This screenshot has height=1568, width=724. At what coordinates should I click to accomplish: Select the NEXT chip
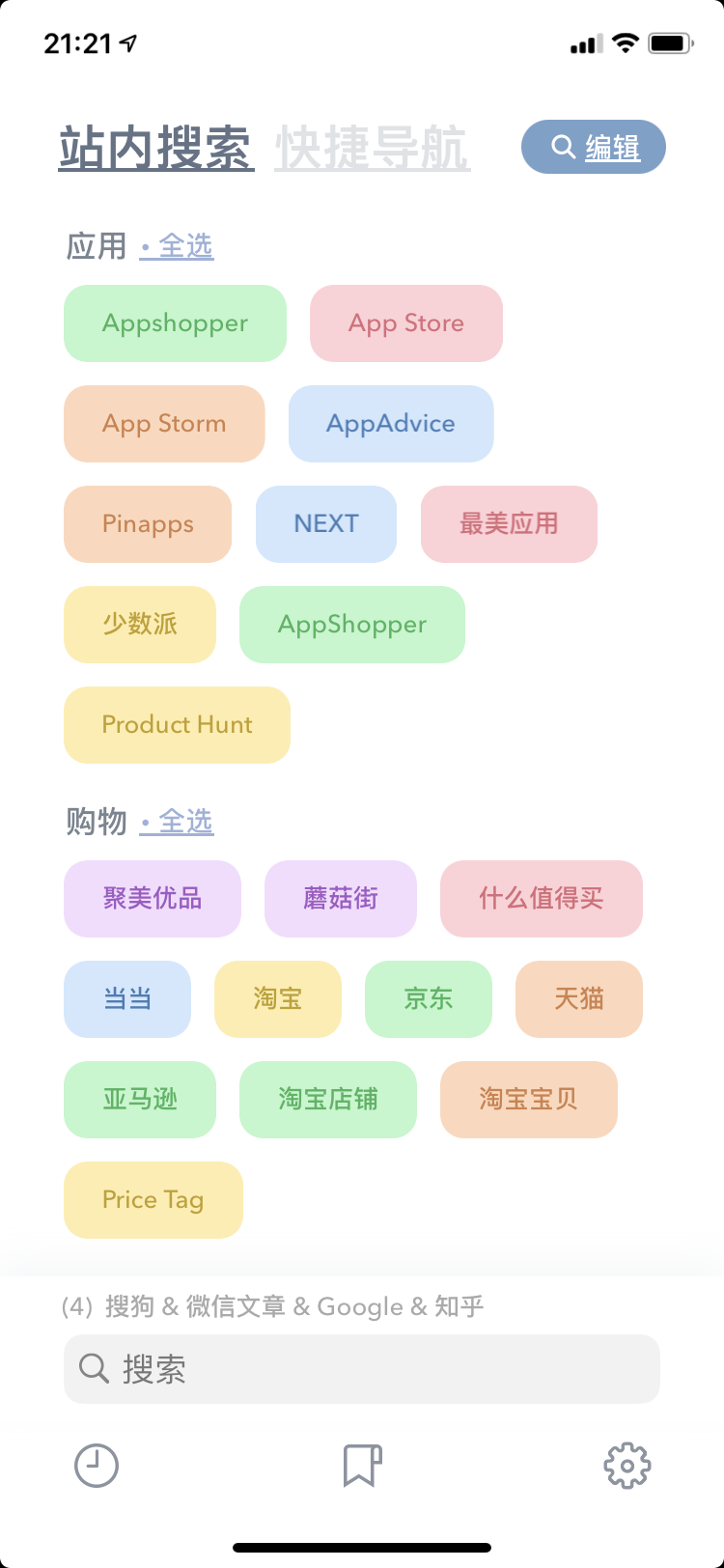(326, 524)
